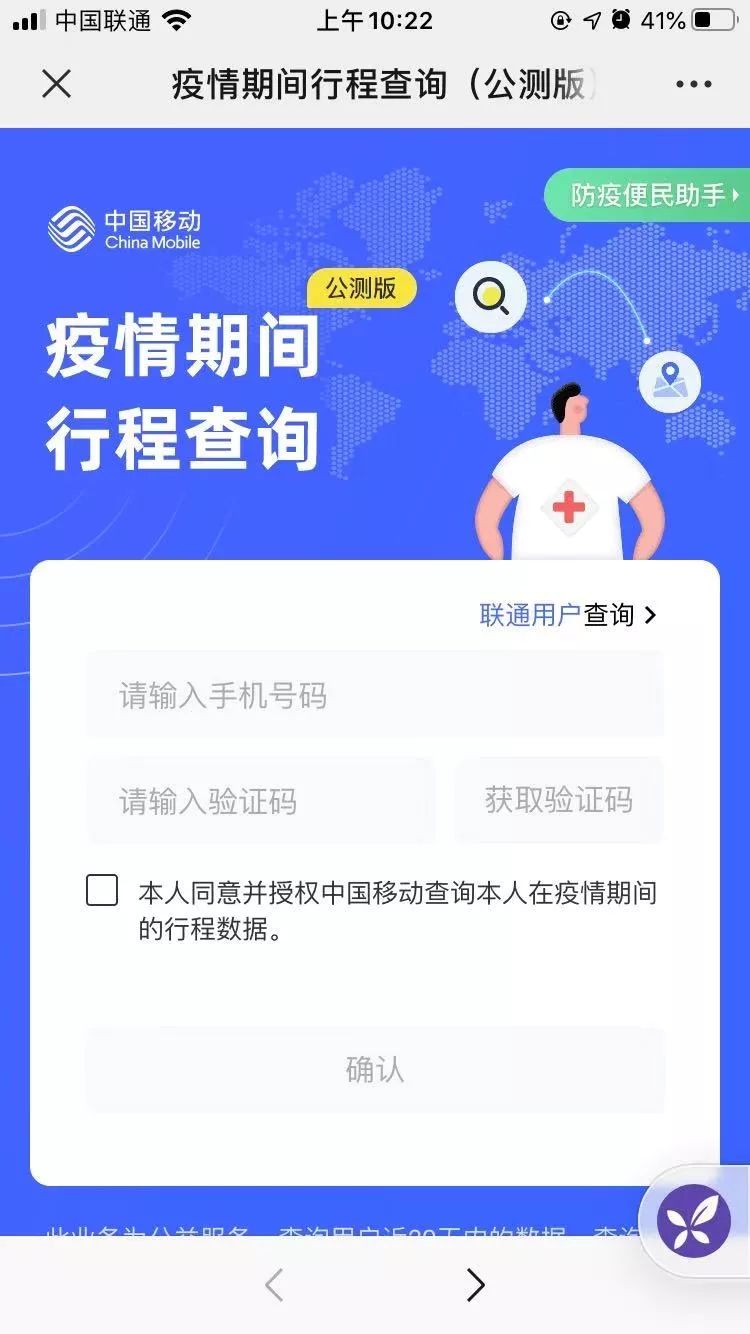Screen dimensions: 750x1334
Task: Tap the China Mobile logo icon
Action: tap(70, 228)
